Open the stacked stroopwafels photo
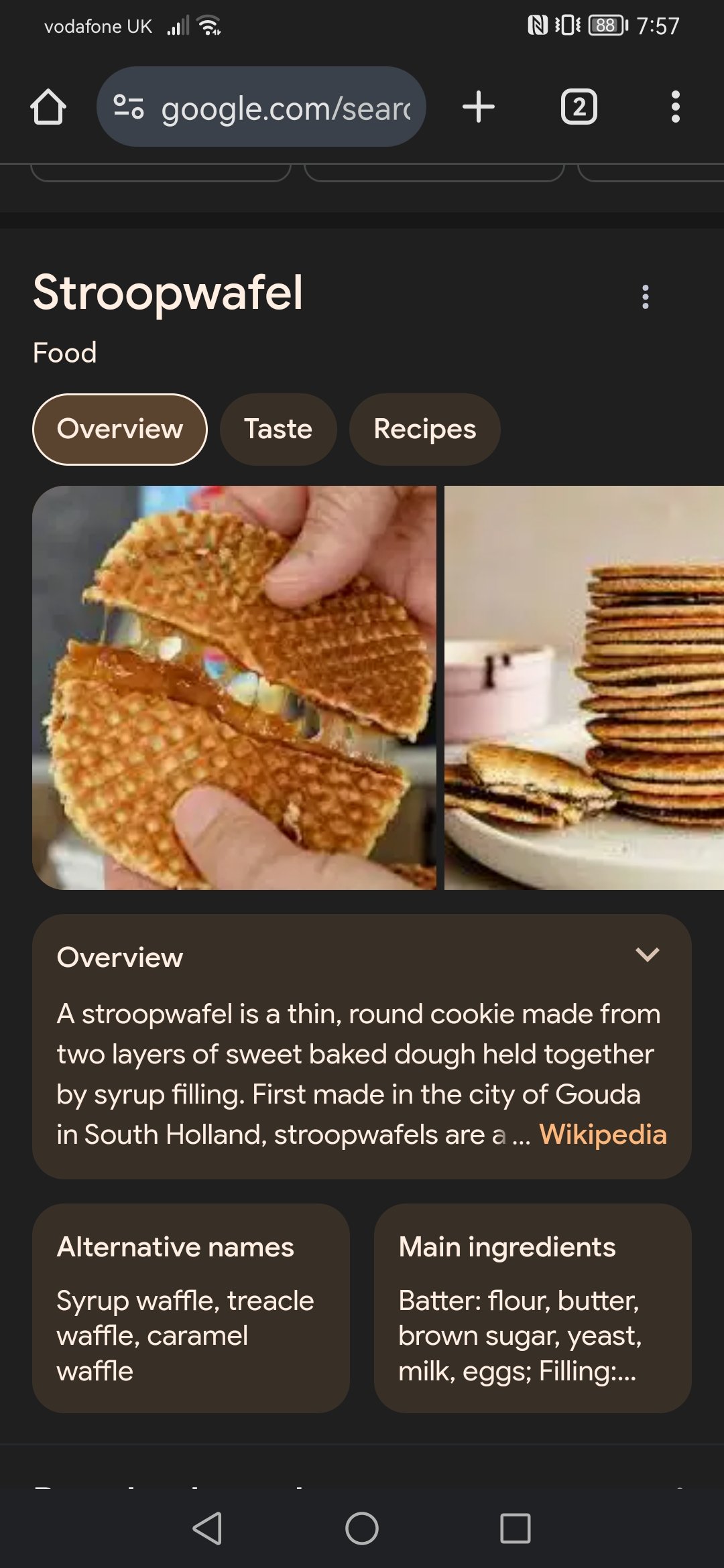724x1568 pixels. click(583, 688)
